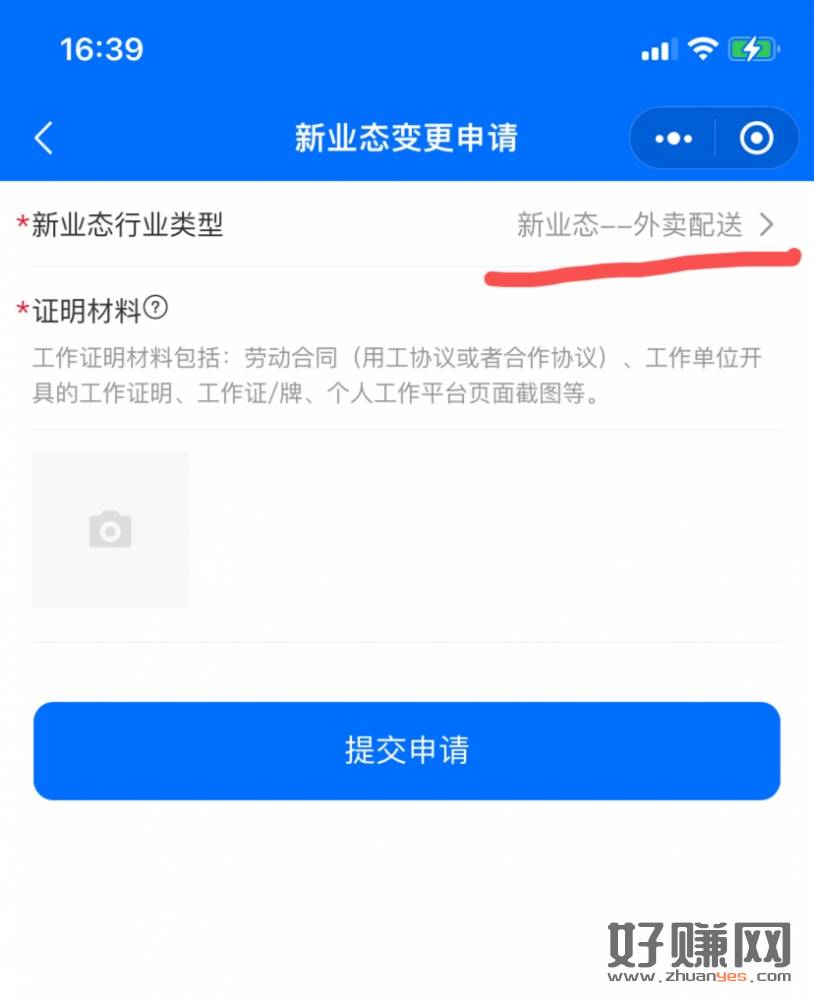Submit with the 提交申请 button
This screenshot has width=814, height=1000.
click(406, 750)
